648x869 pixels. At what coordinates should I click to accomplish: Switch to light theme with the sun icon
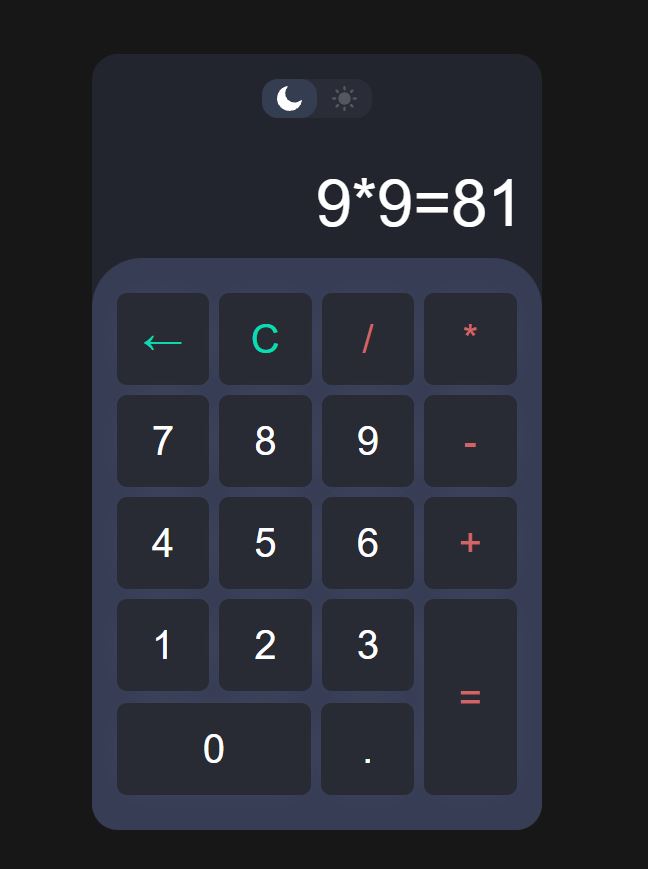pyautogui.click(x=344, y=98)
